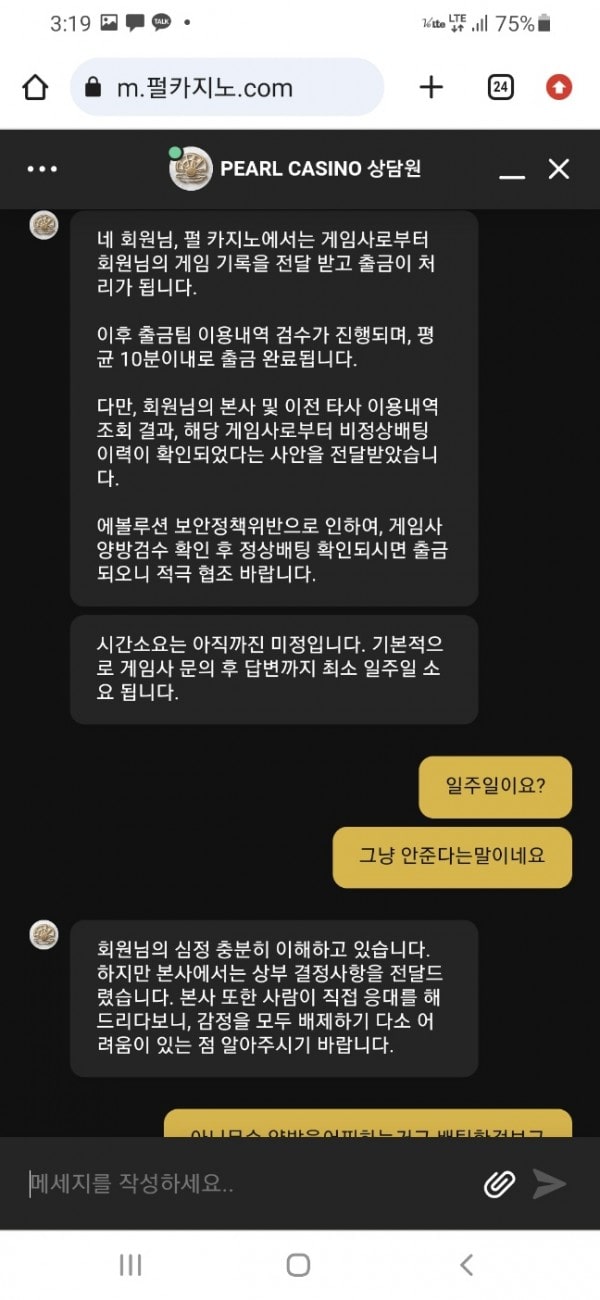Screen dimensions: 600x1300
Task: Tap the m.펄카지노.com address bar
Action: tap(226, 88)
